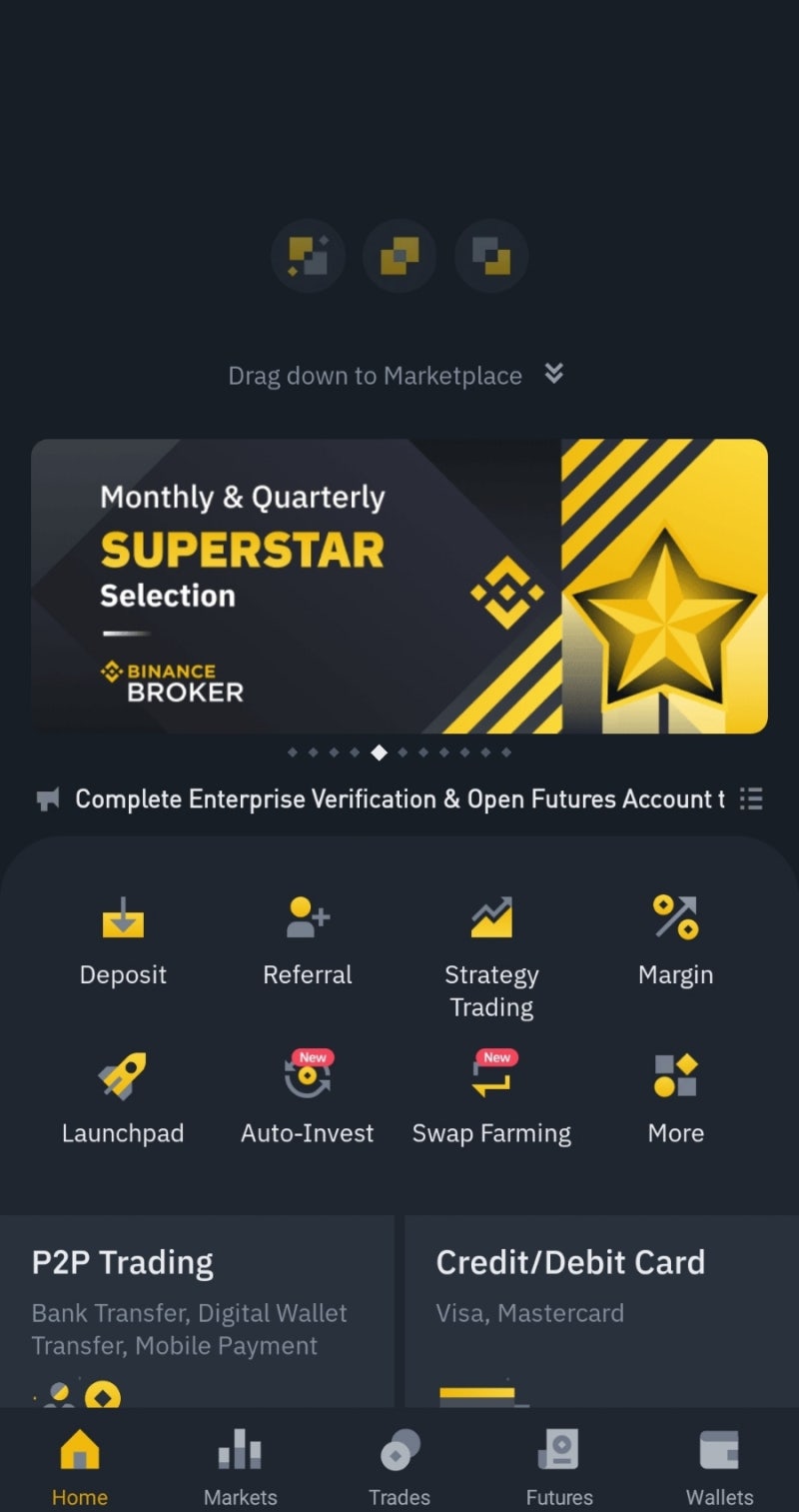Switch to the Trades tab
Viewport: 799px width, 1512px height.
coord(399,1465)
